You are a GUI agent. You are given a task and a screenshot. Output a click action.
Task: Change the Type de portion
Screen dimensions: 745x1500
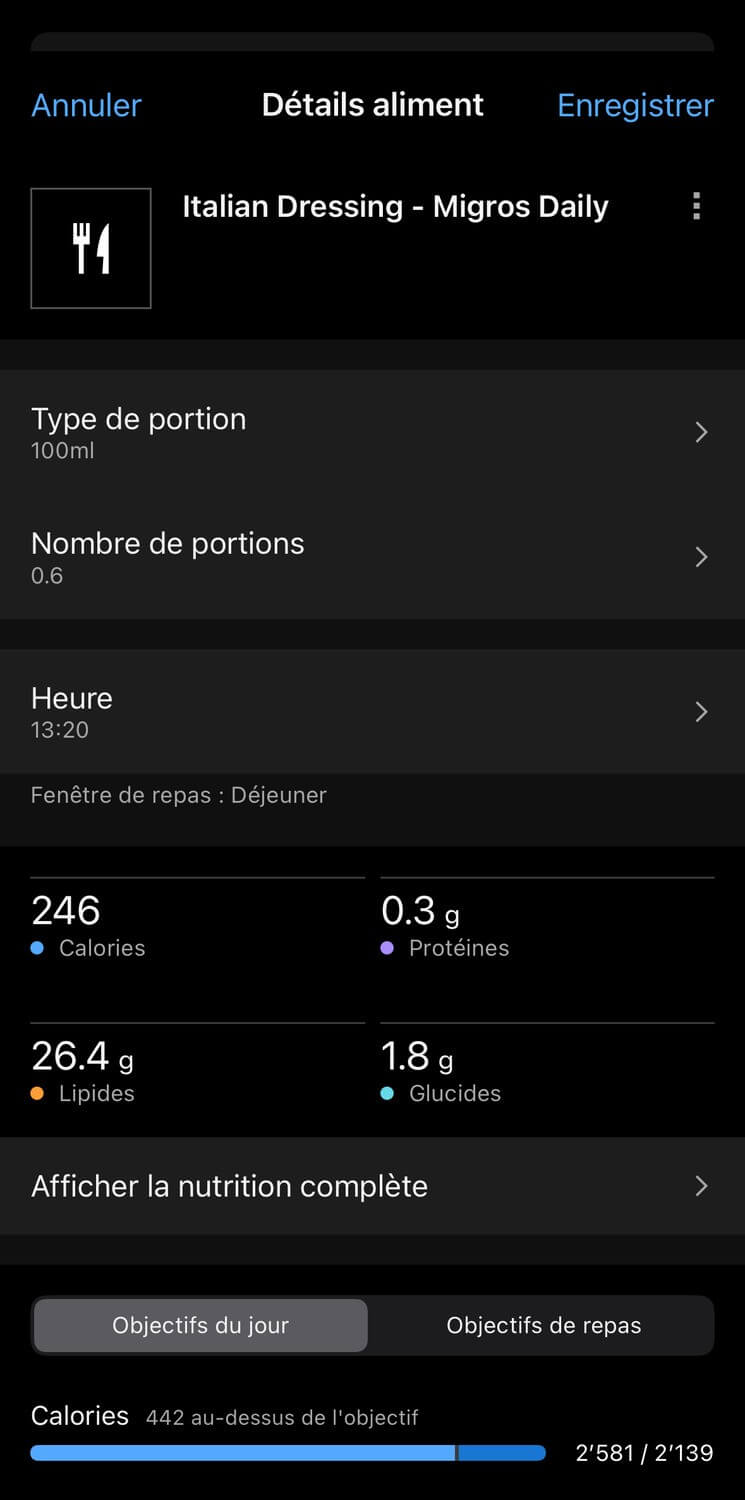(x=372, y=432)
